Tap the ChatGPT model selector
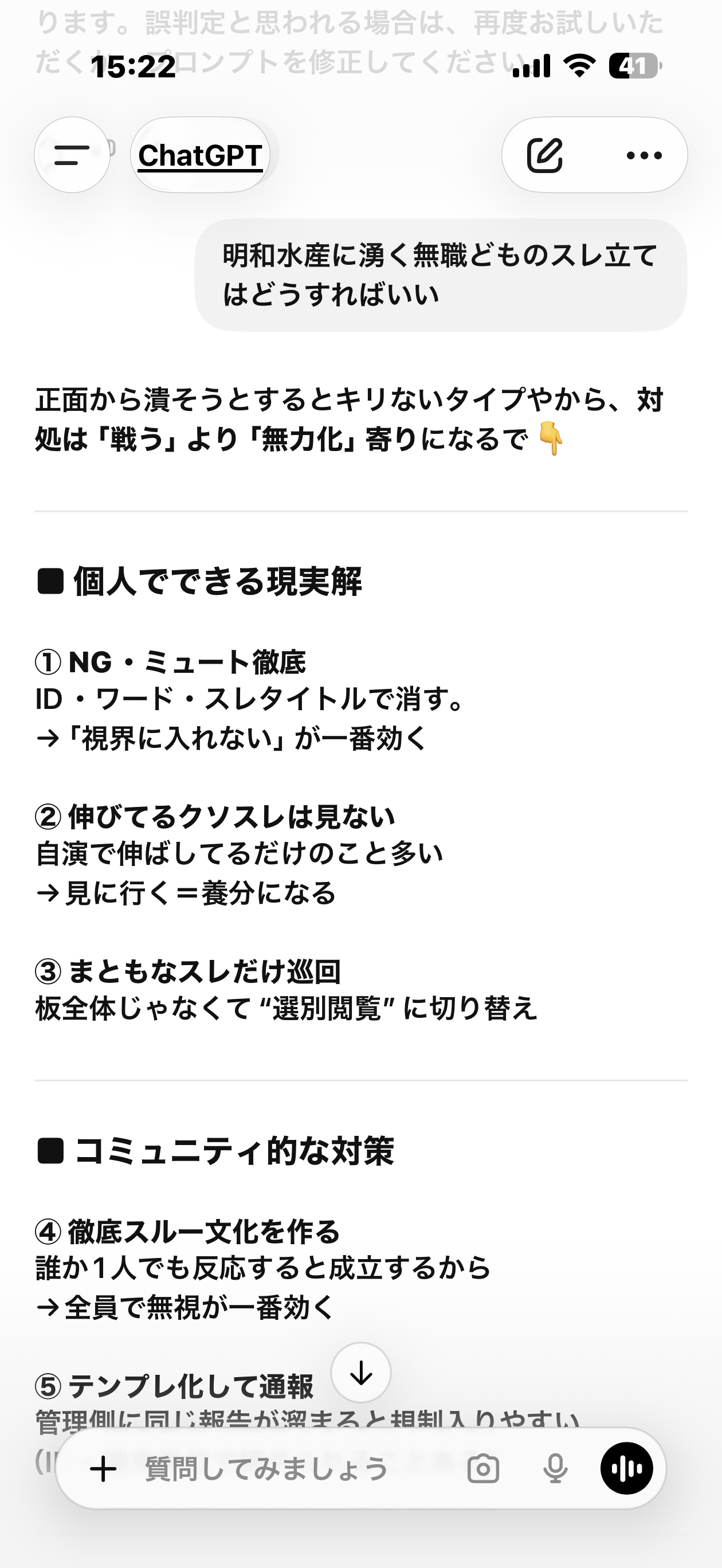This screenshot has width=722, height=1568. [x=201, y=155]
